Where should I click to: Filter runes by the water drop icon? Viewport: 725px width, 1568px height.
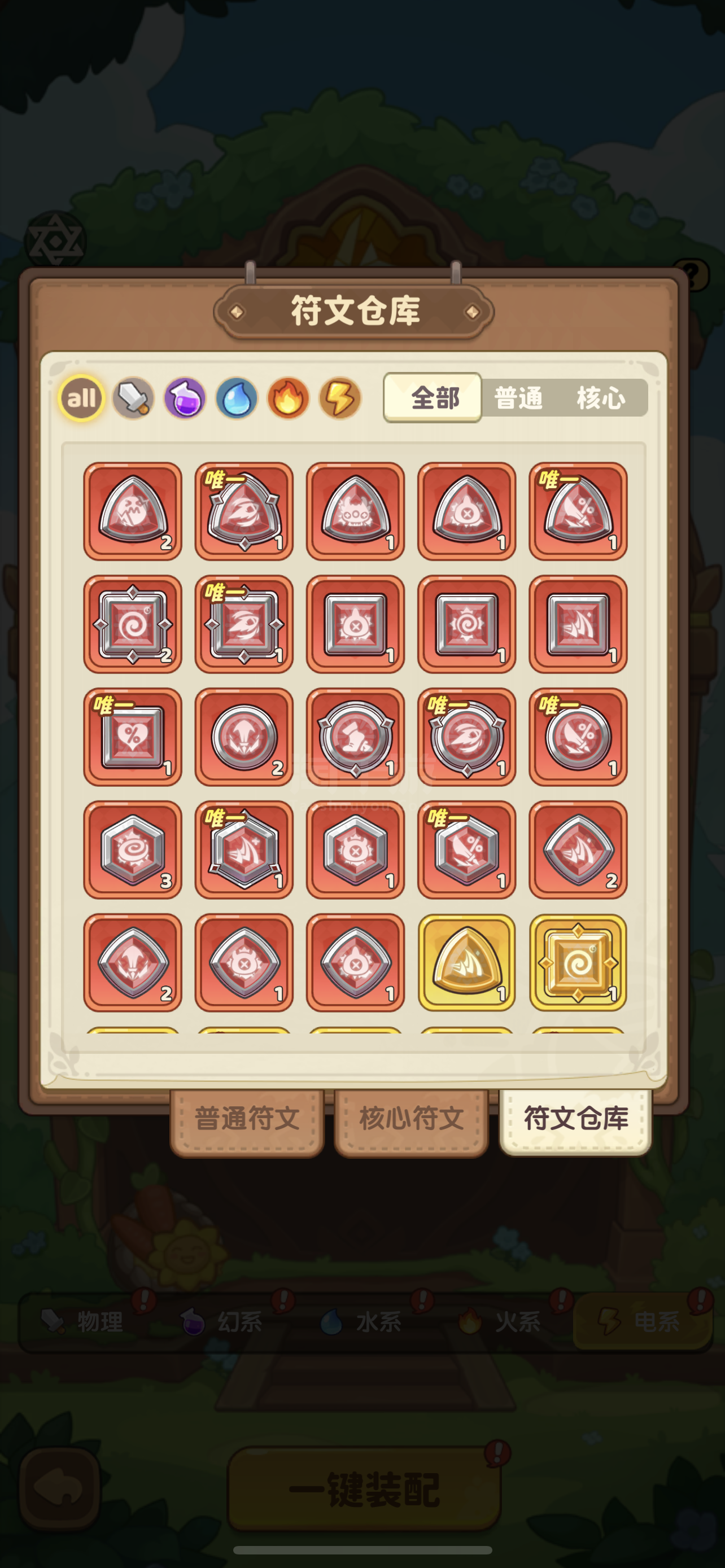click(x=237, y=398)
